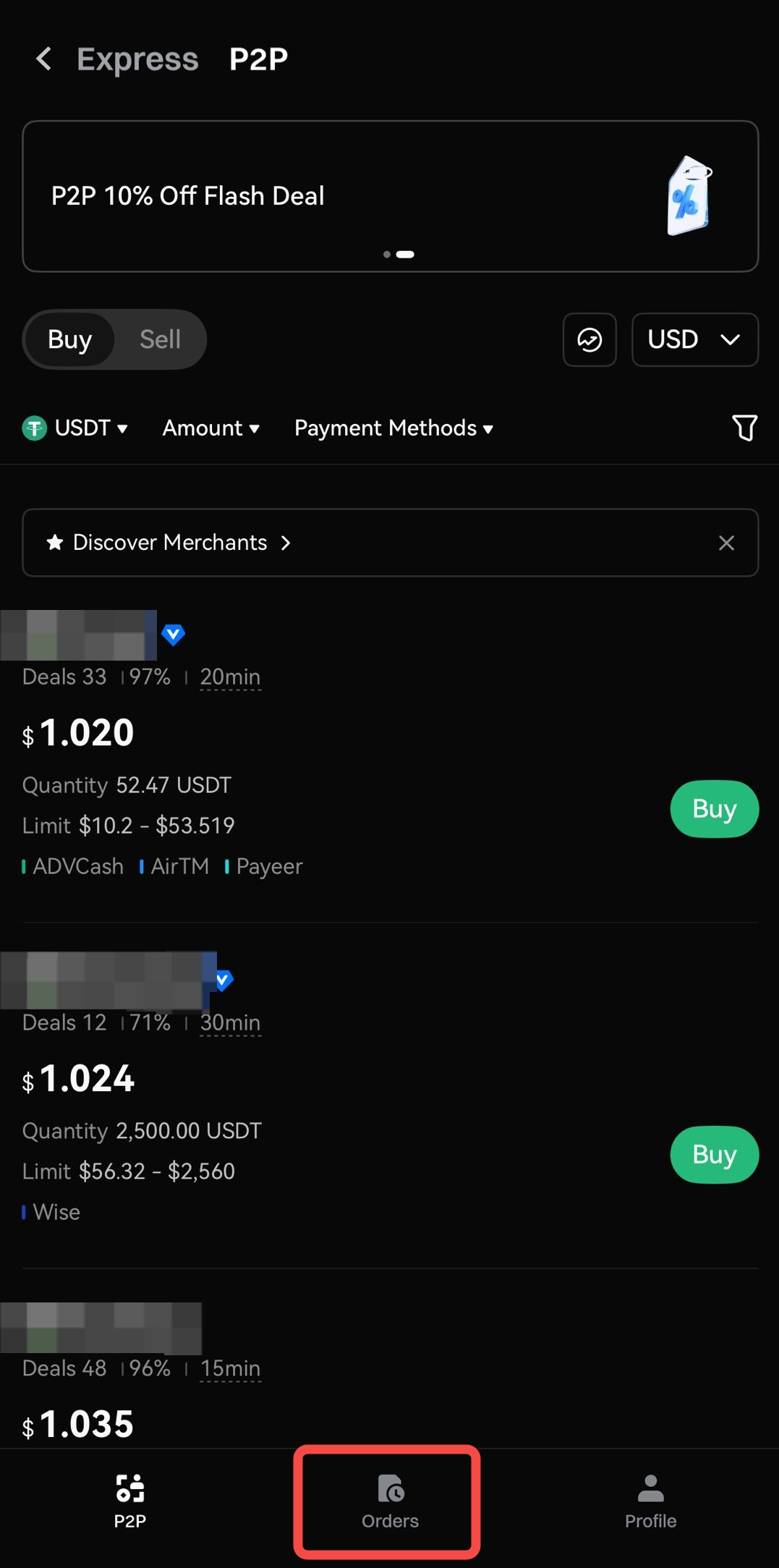Open the trend chart icon beside USD
Viewport: 779px width, 1568px height.
589,339
